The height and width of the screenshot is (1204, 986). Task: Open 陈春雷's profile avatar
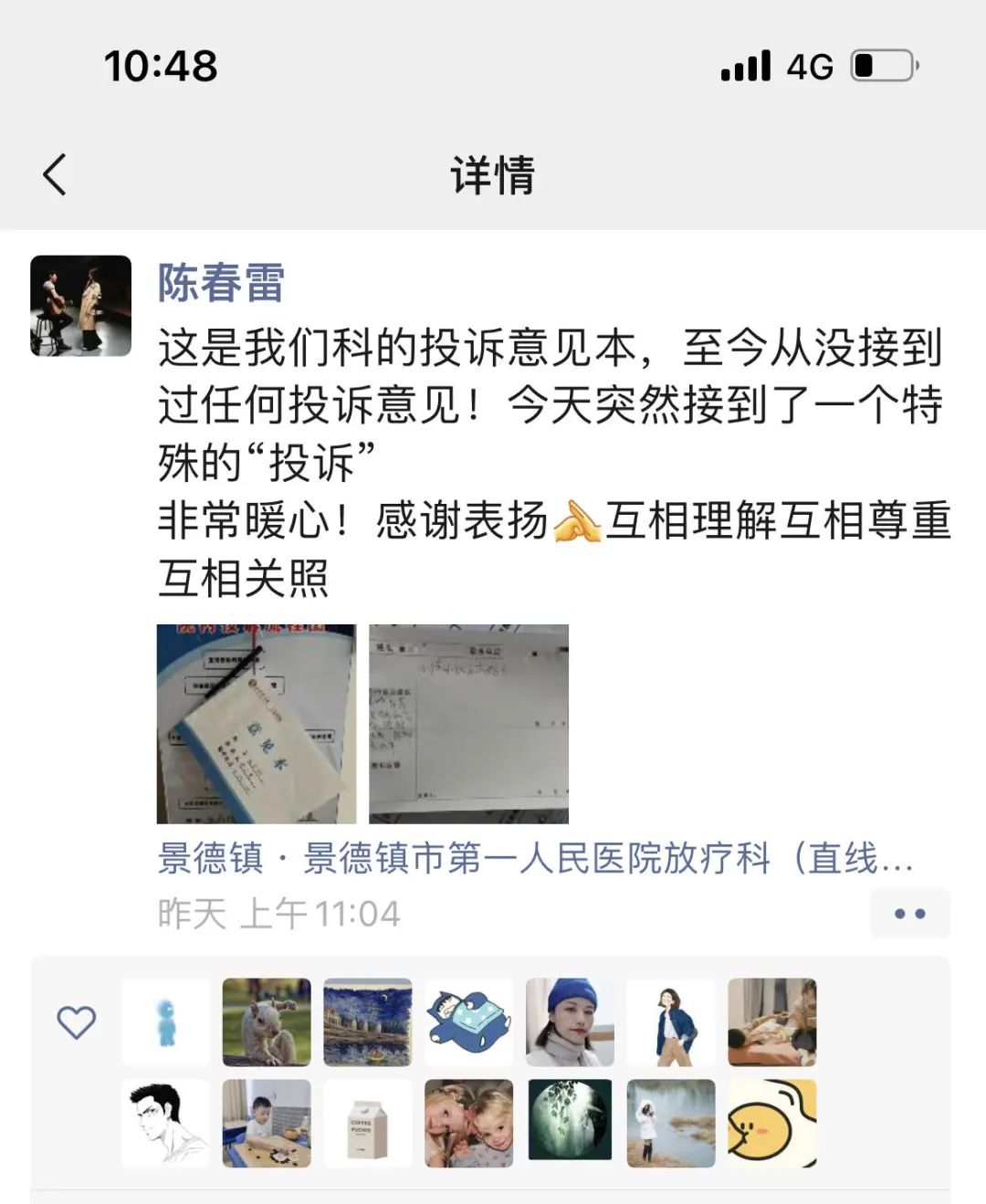[x=80, y=306]
